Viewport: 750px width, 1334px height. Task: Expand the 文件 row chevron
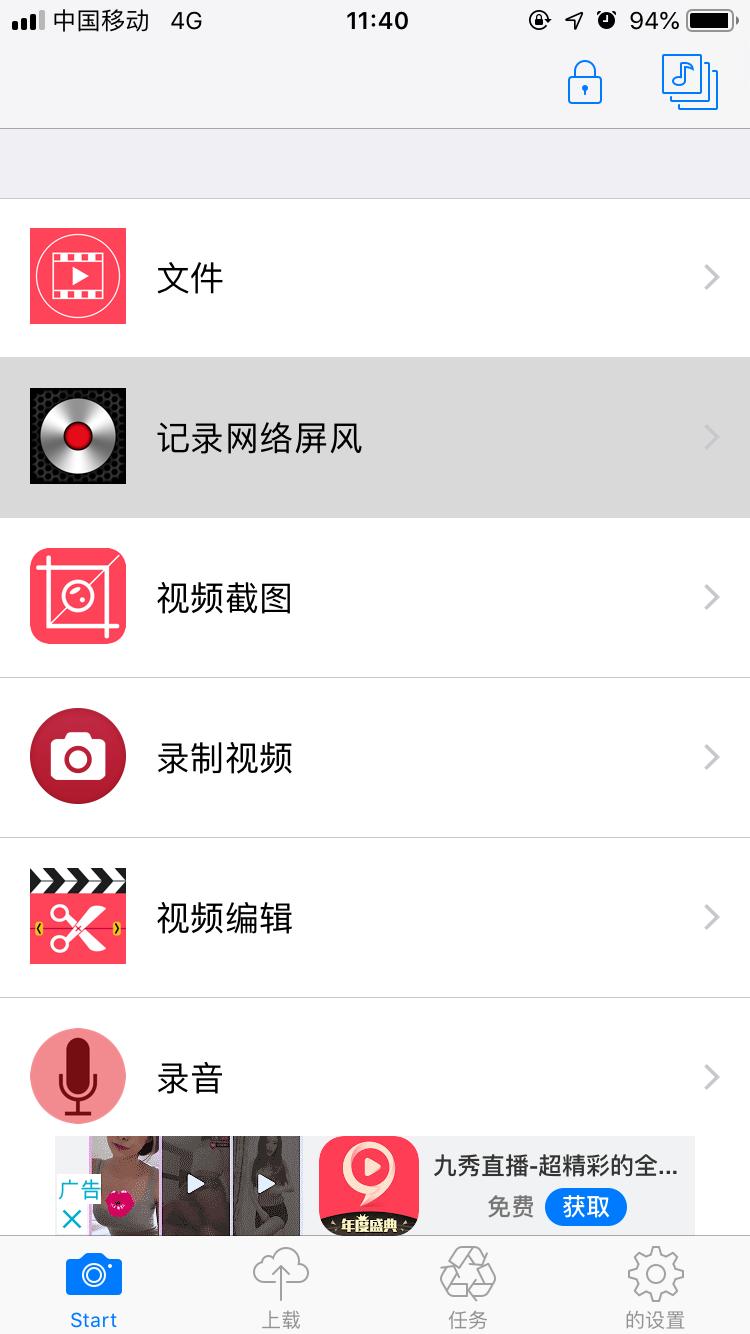[711, 276]
